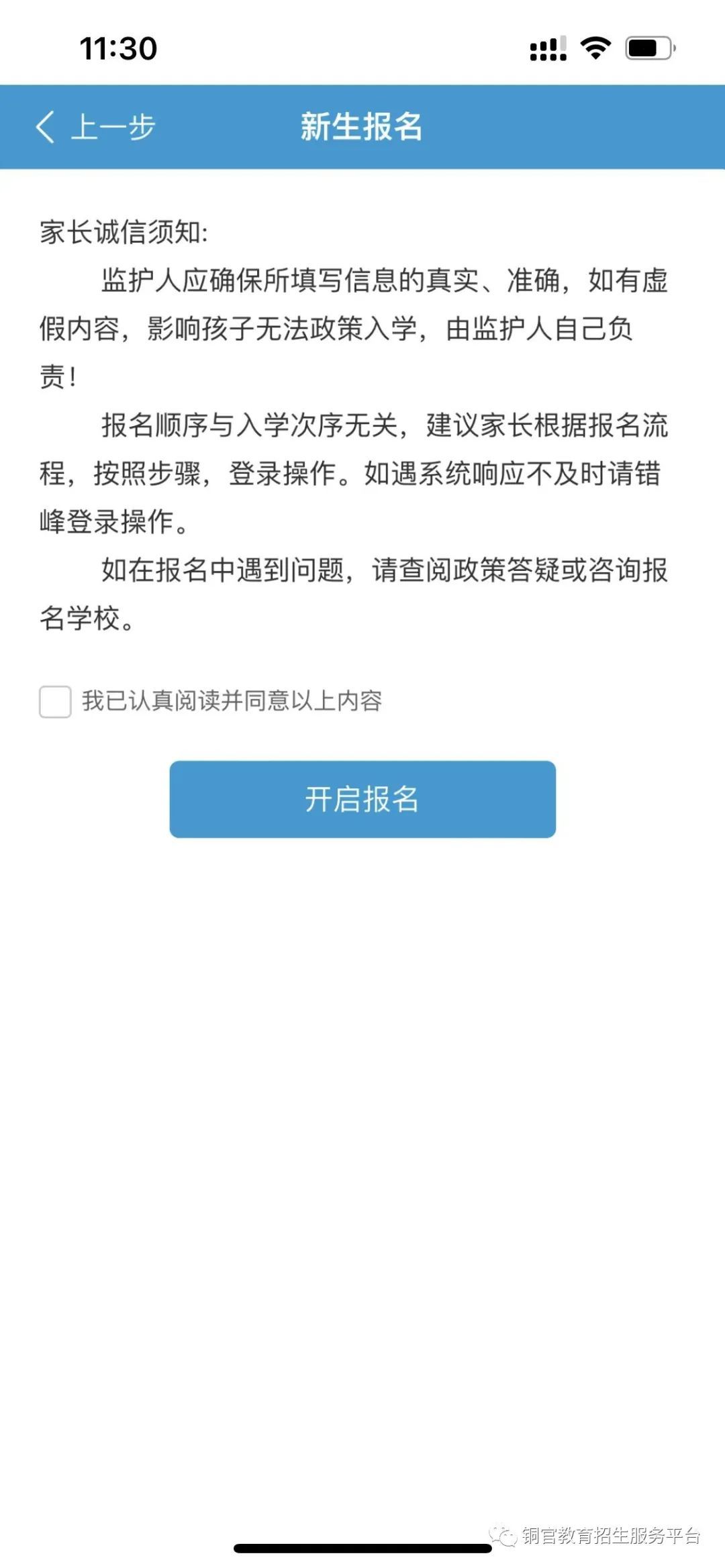
Task: Check the 我已认真阅读并同意以上内容 checkbox
Action: tap(55, 702)
